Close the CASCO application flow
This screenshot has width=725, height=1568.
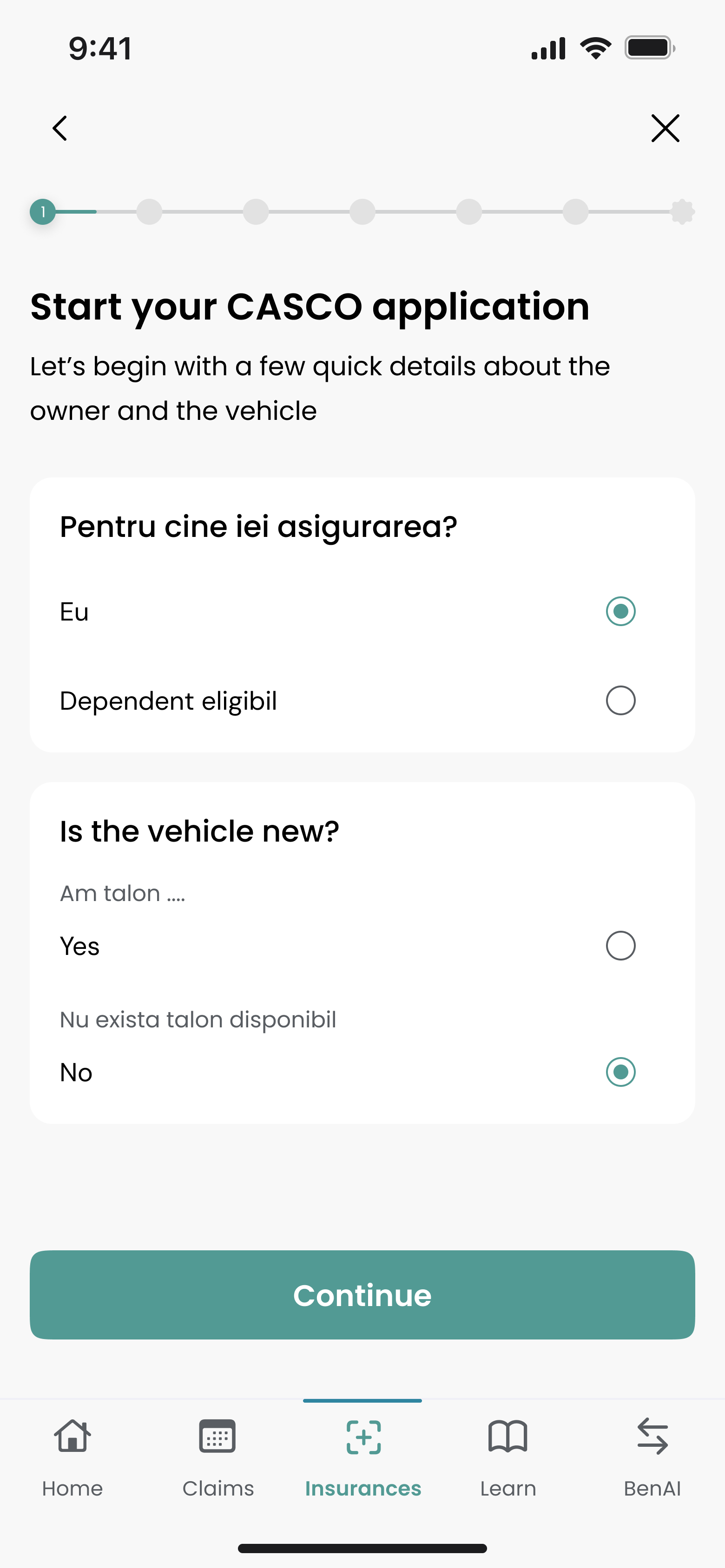[x=665, y=128]
